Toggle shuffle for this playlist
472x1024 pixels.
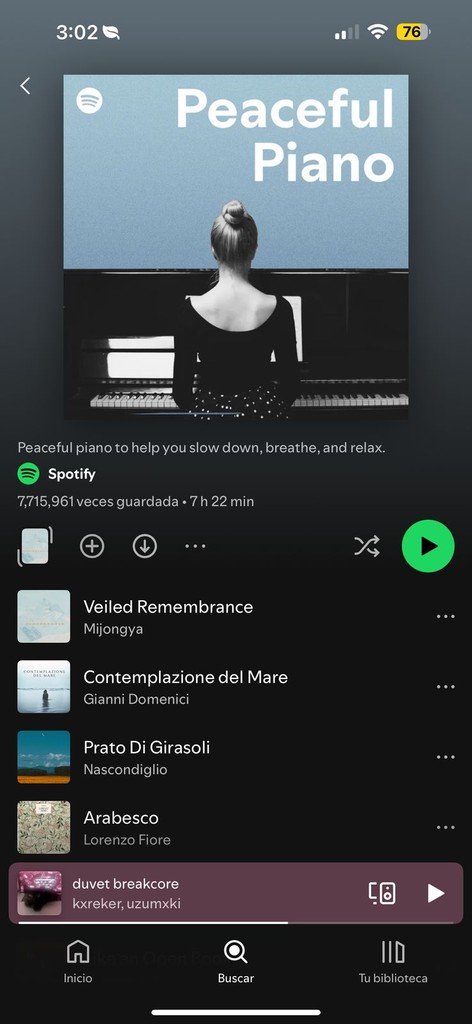pyautogui.click(x=367, y=546)
